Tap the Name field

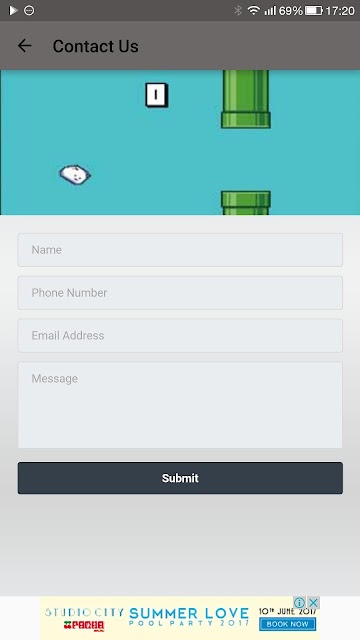click(x=180, y=250)
